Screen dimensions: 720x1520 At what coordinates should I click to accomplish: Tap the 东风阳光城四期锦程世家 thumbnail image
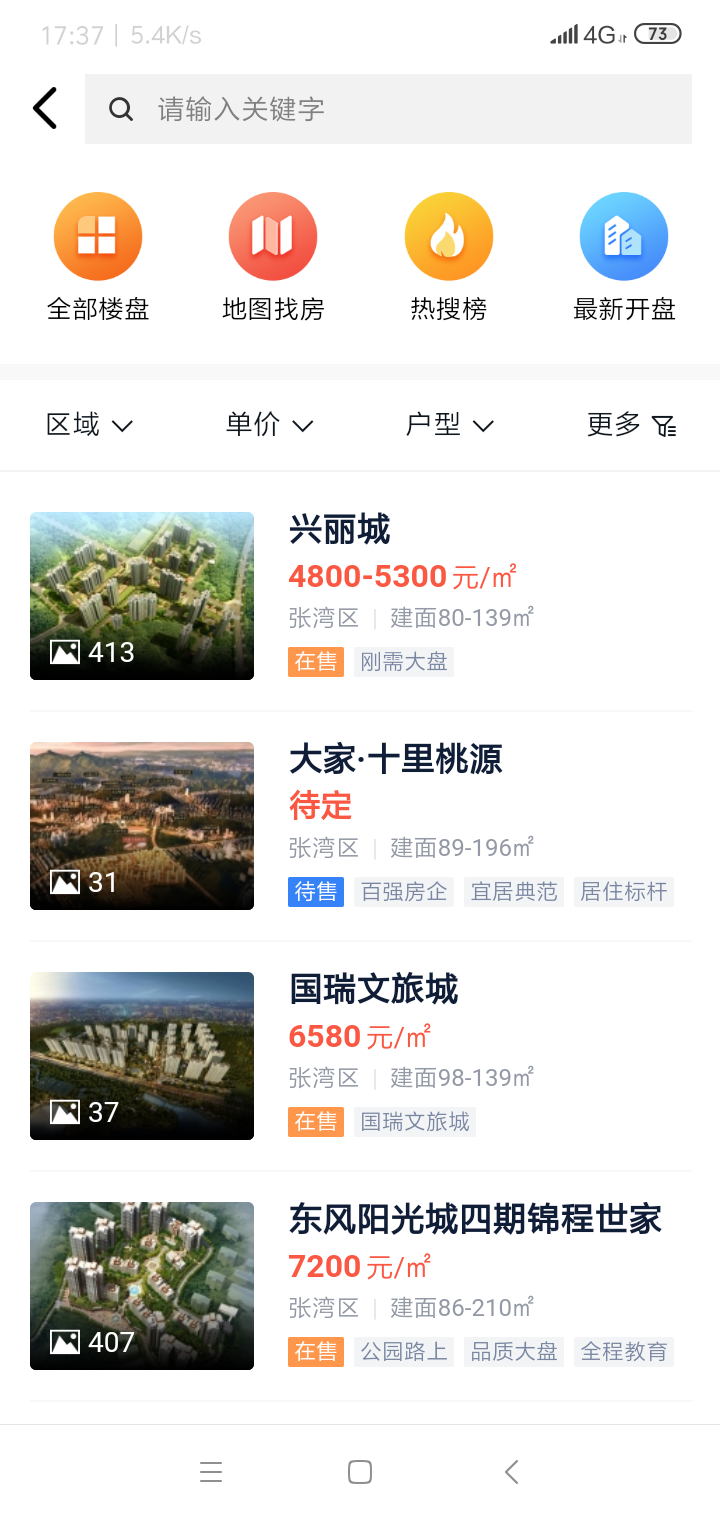click(x=141, y=1285)
